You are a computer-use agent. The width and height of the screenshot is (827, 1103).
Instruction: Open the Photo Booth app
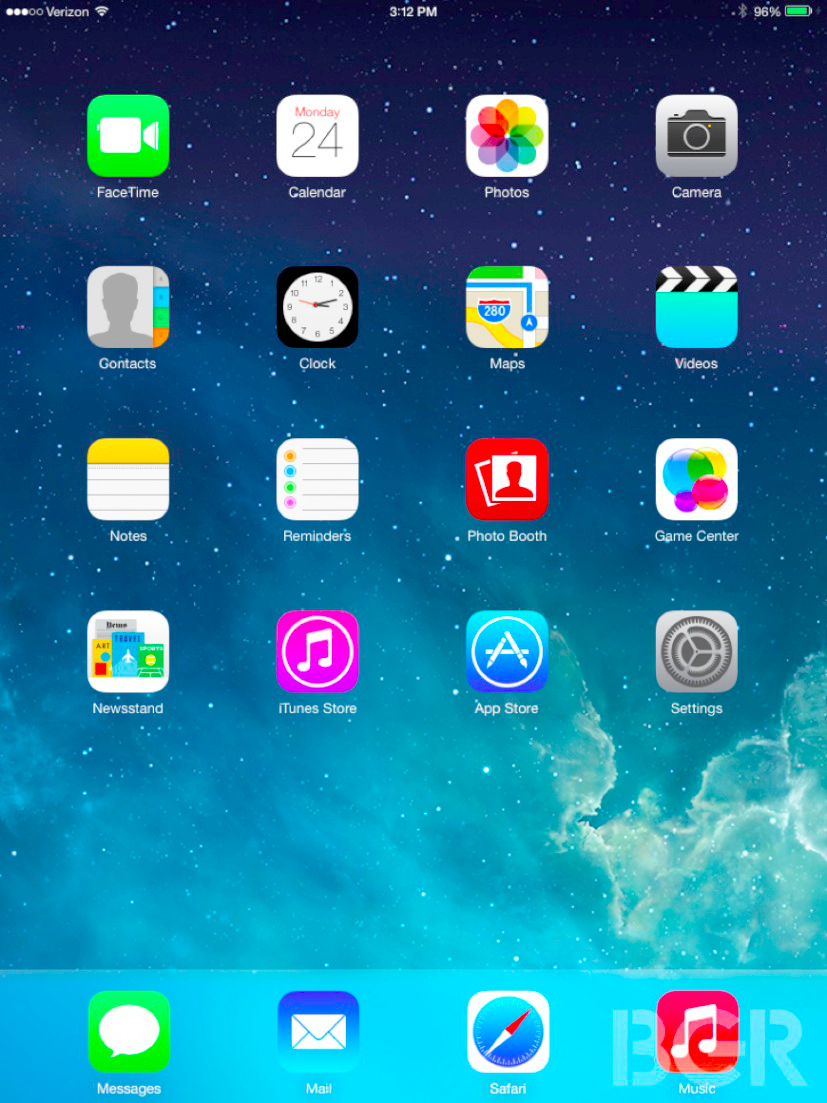pos(507,479)
